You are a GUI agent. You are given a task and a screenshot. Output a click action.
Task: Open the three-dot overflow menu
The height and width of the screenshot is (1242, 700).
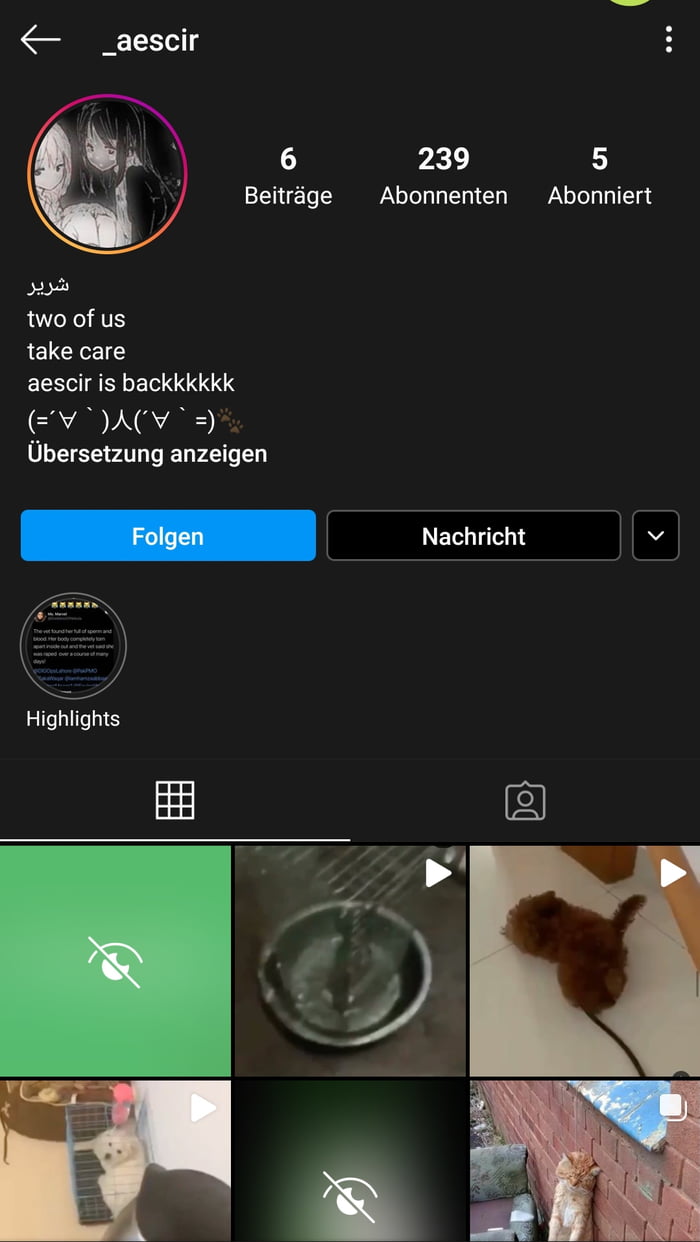(668, 40)
